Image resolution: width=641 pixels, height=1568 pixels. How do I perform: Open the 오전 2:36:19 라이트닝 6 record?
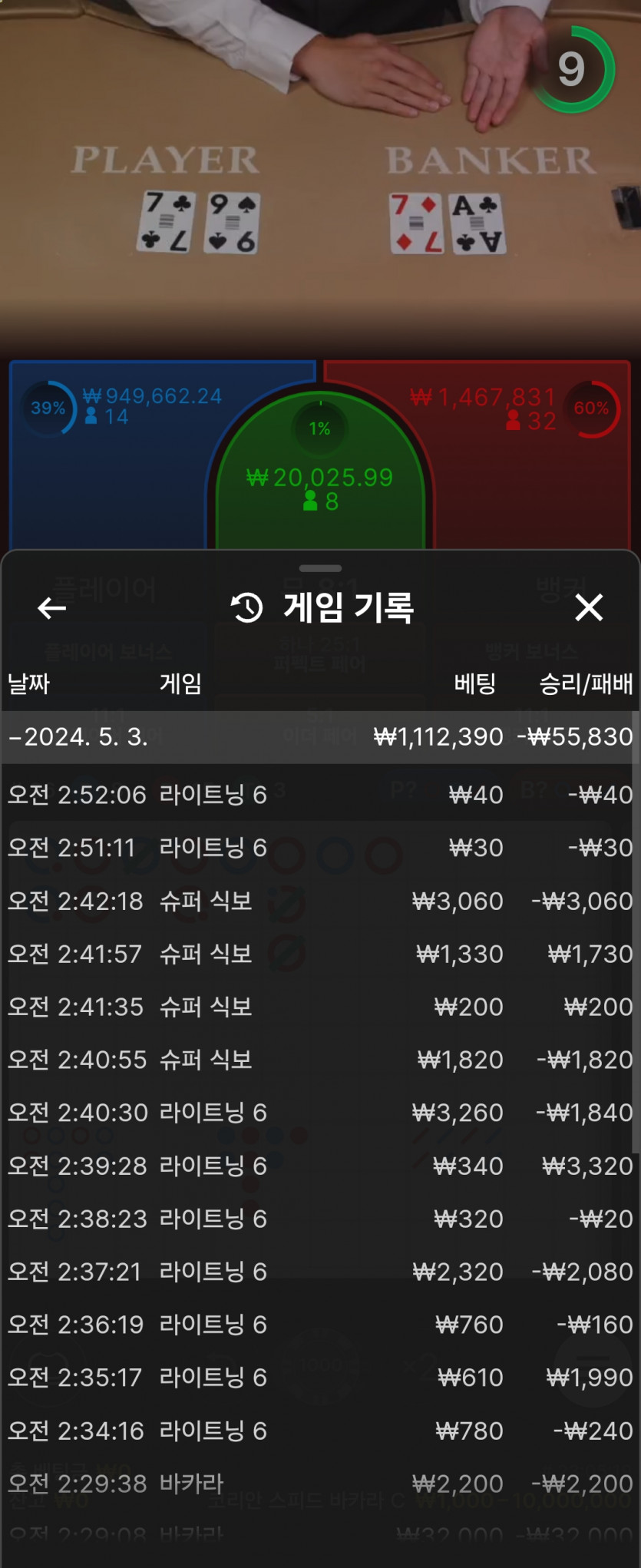coord(319,1324)
